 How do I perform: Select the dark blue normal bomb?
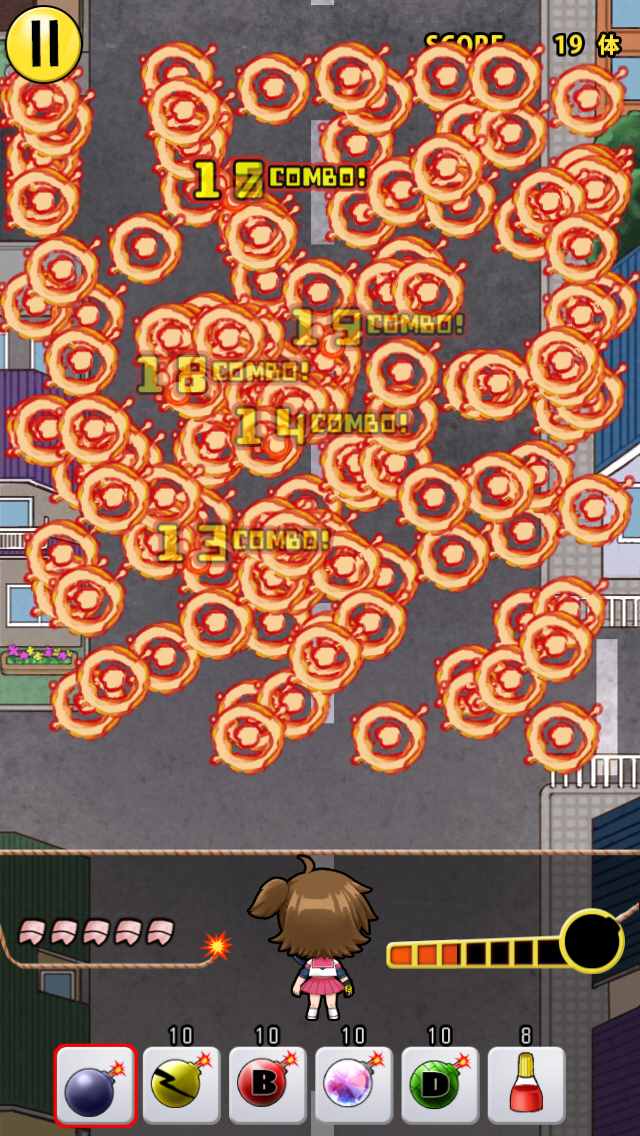click(95, 1086)
